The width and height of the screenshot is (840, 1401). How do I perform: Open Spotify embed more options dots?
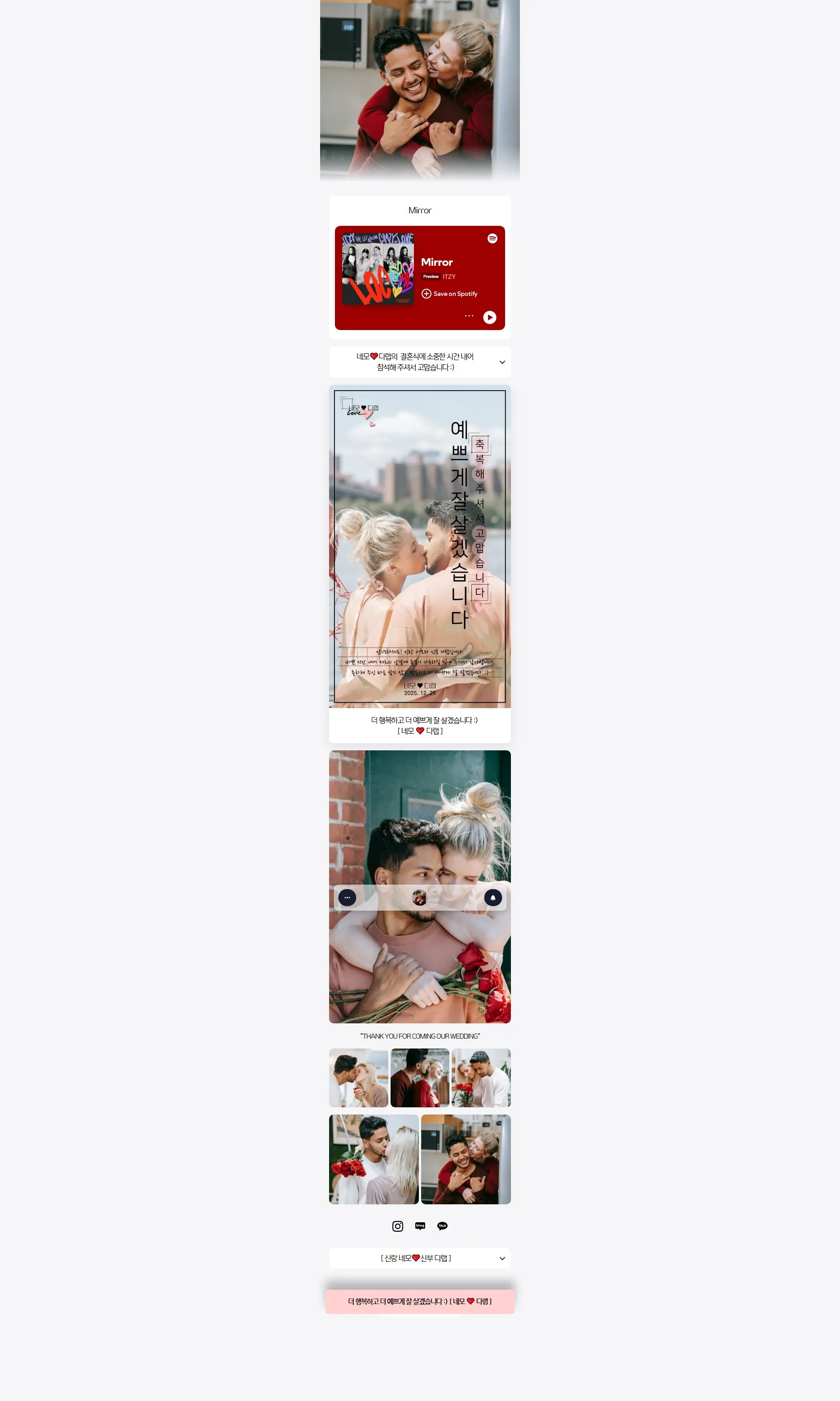(x=469, y=316)
